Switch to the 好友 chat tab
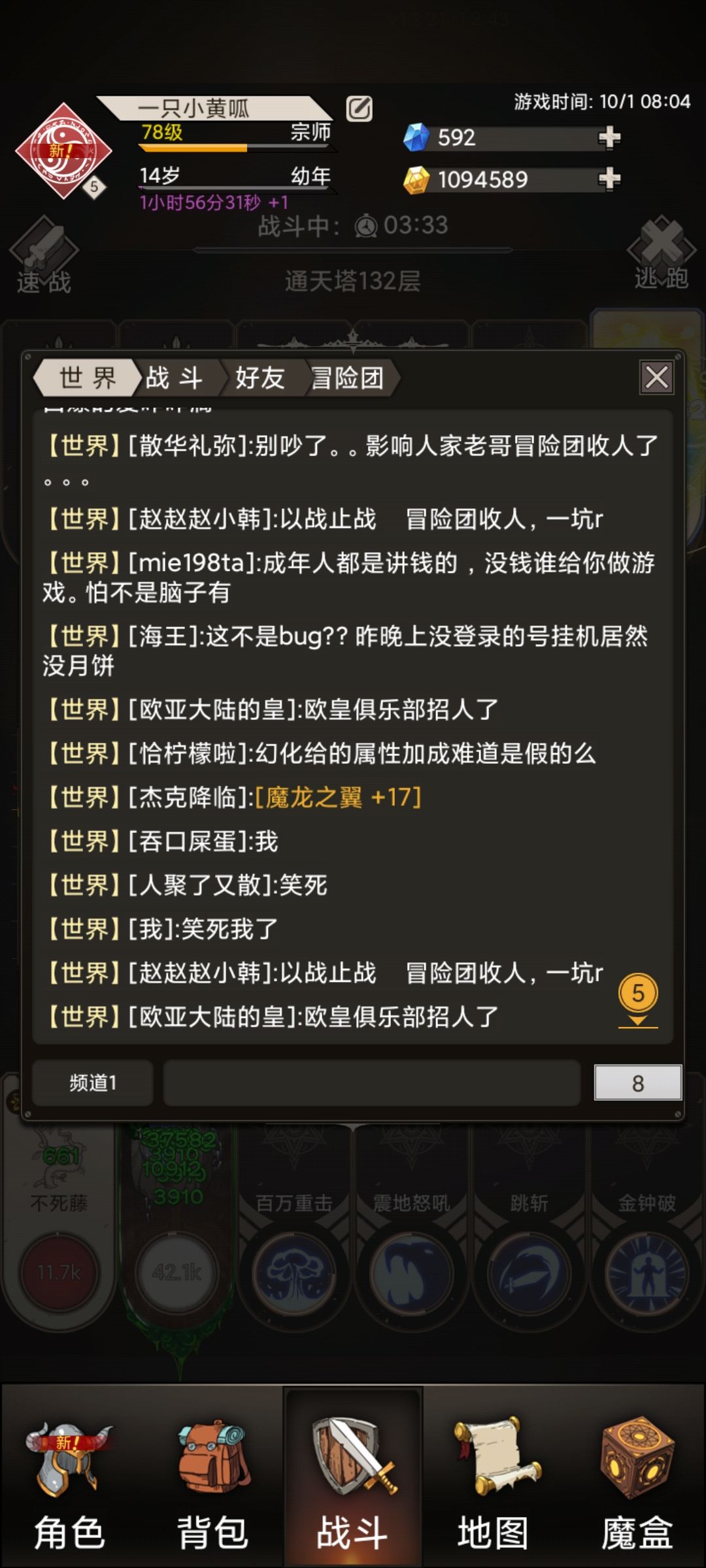This screenshot has height=1568, width=706. coord(260,379)
